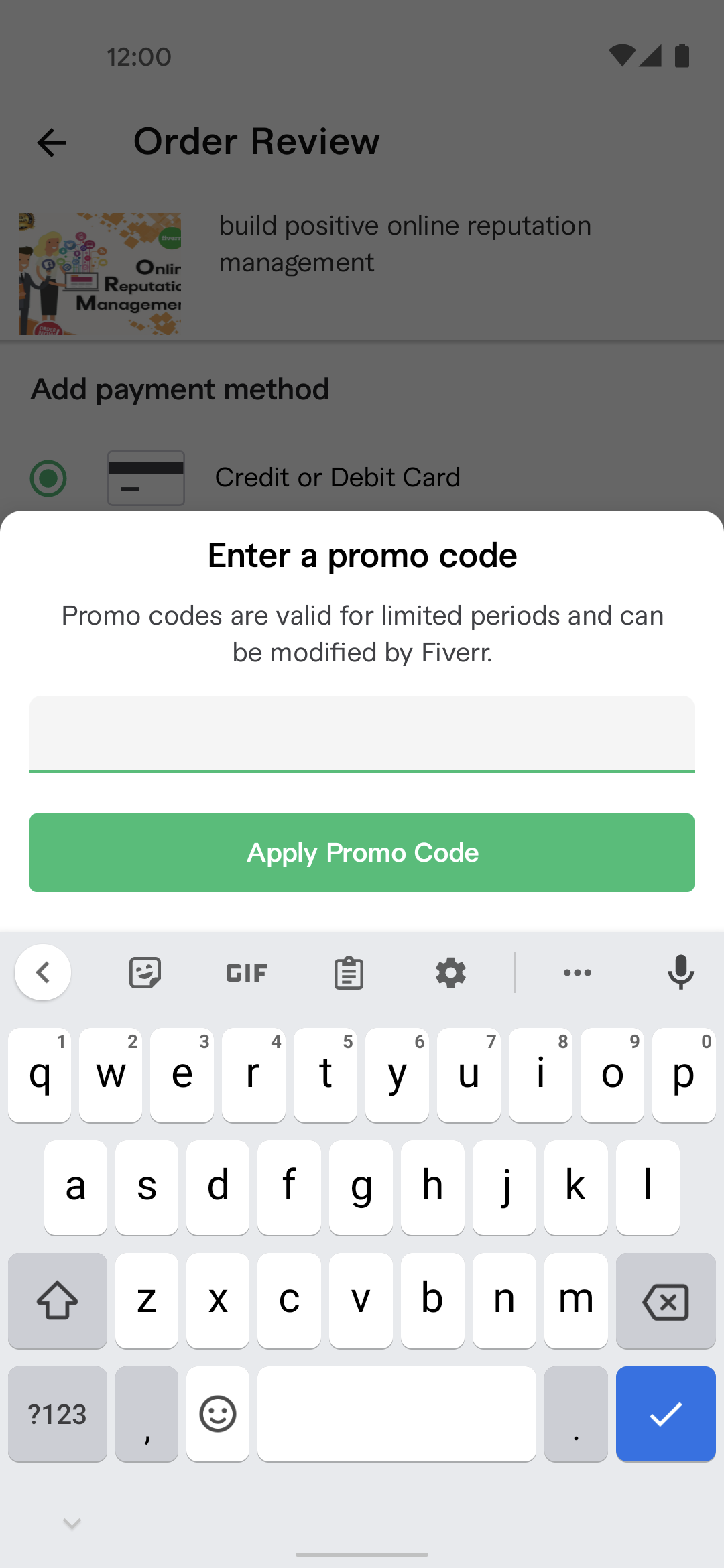Image resolution: width=724 pixels, height=1568 pixels.
Task: Open the GIF picker on keyboard
Action: coord(247,972)
